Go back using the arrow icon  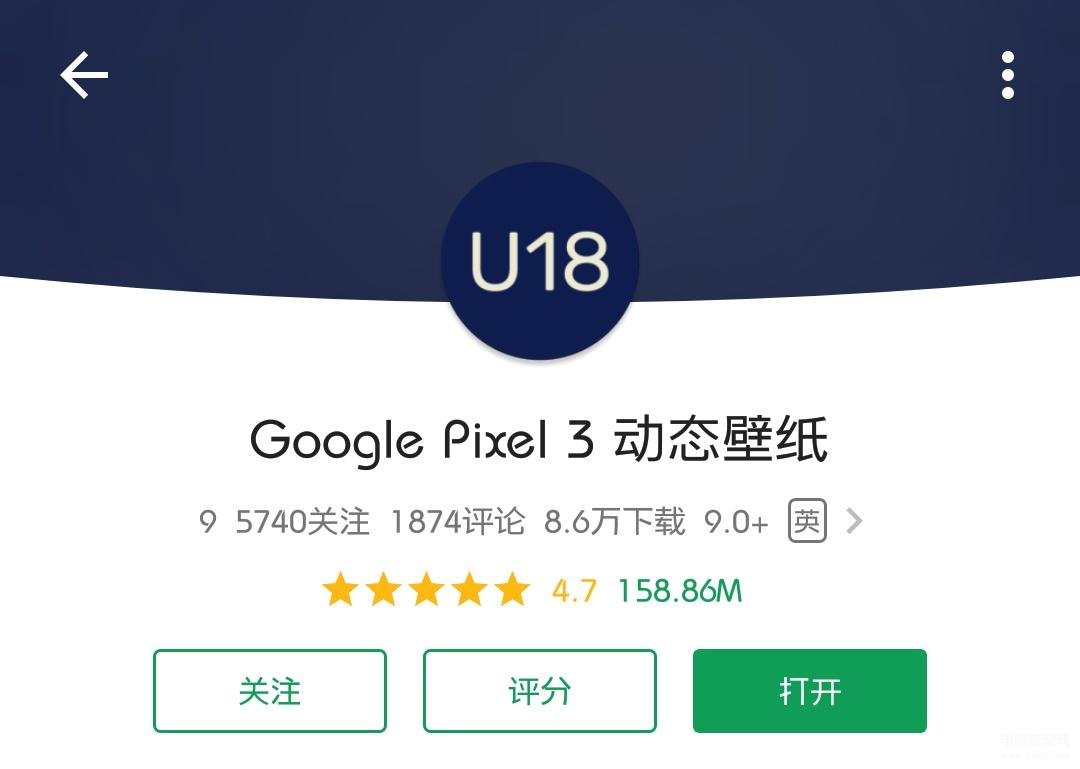click(x=84, y=76)
